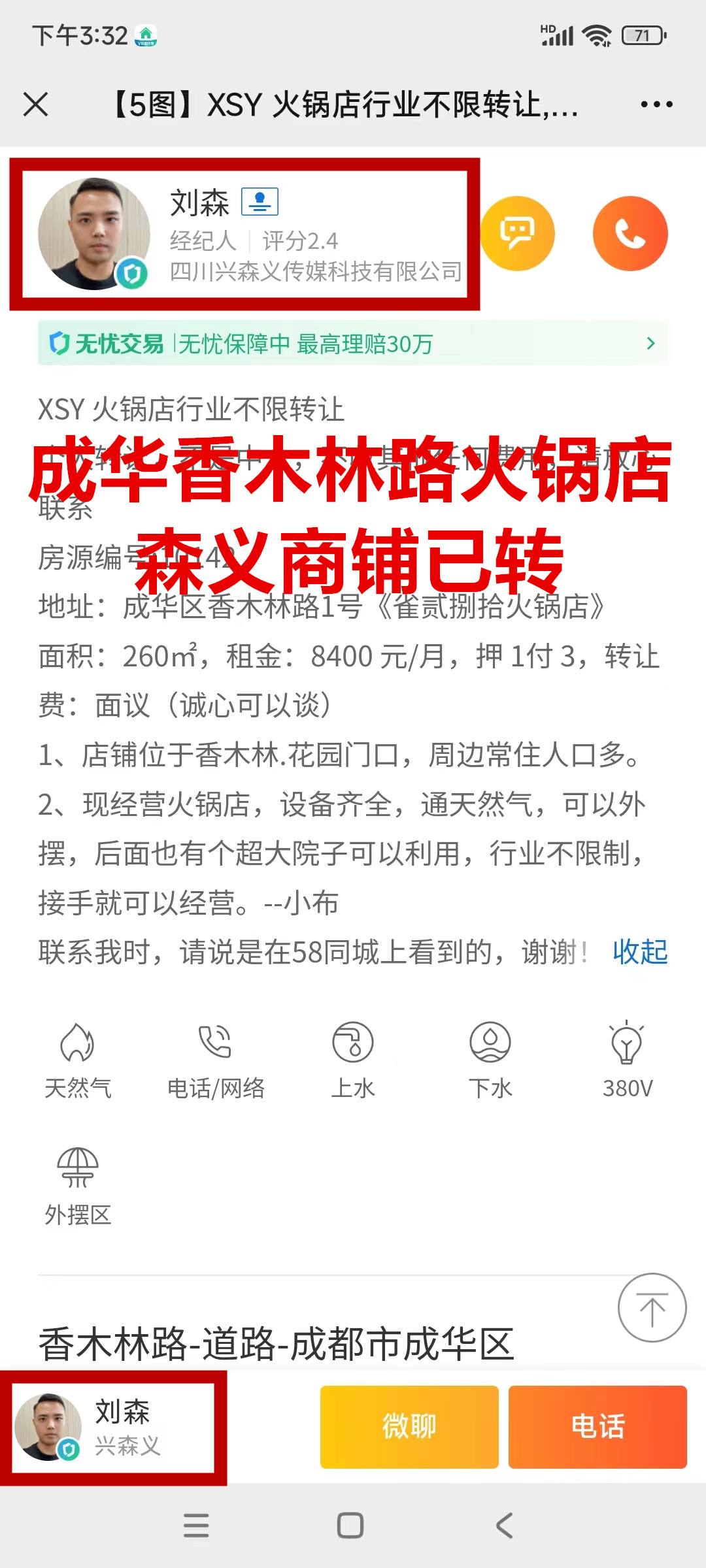This screenshot has height=1568, width=706.
Task: Jump back to top with the arrow button
Action: 652,1308
